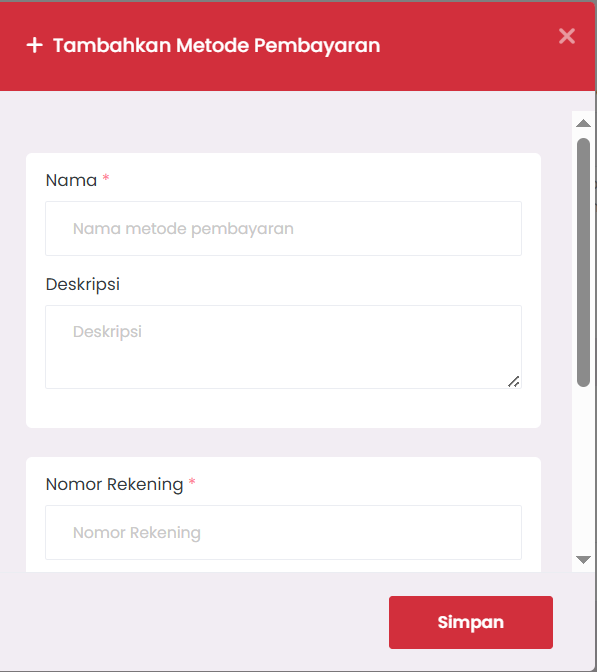Close the Tambahkan Metode Pembayaran dialog
The height and width of the screenshot is (672, 597).
tap(567, 36)
